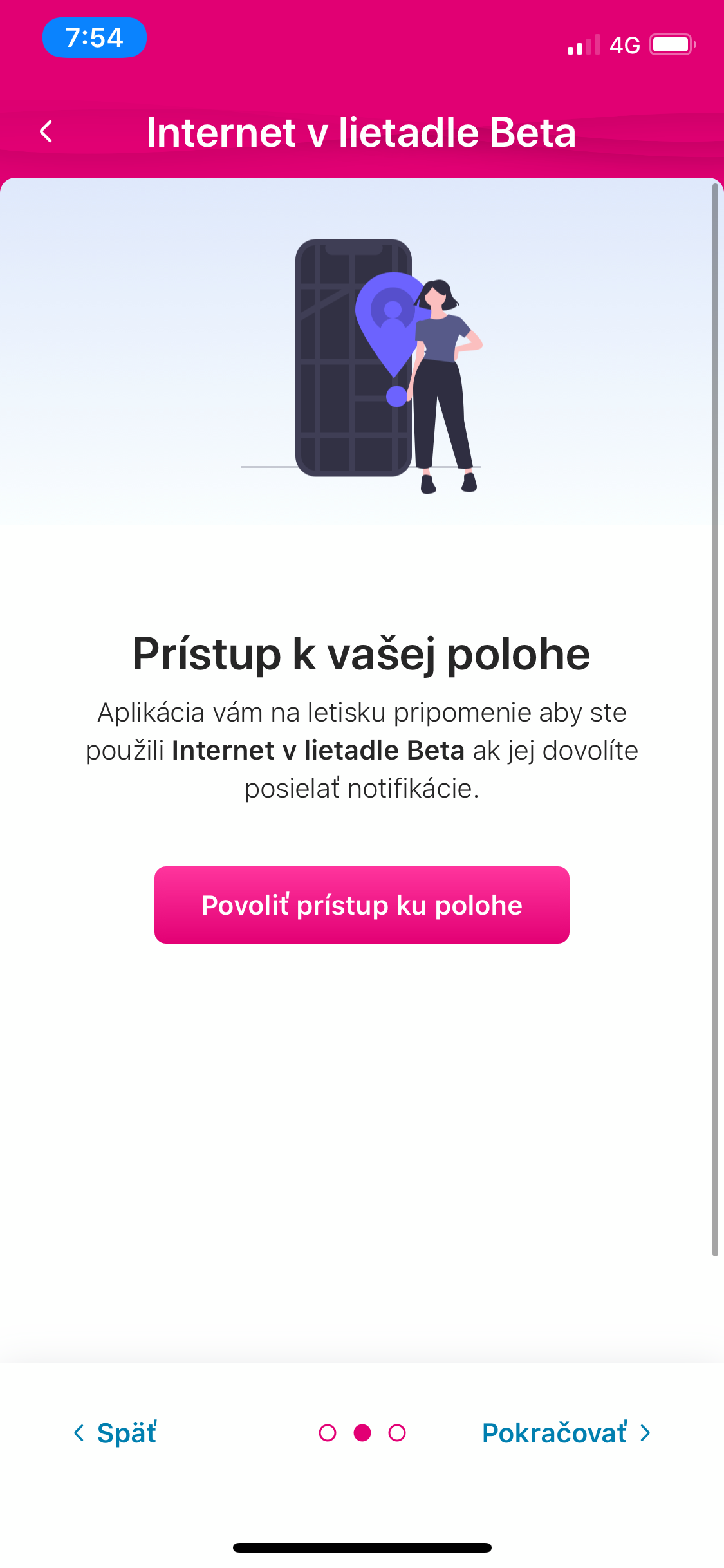The height and width of the screenshot is (1568, 724).
Task: Continue with Pokračovať
Action: (x=566, y=1433)
